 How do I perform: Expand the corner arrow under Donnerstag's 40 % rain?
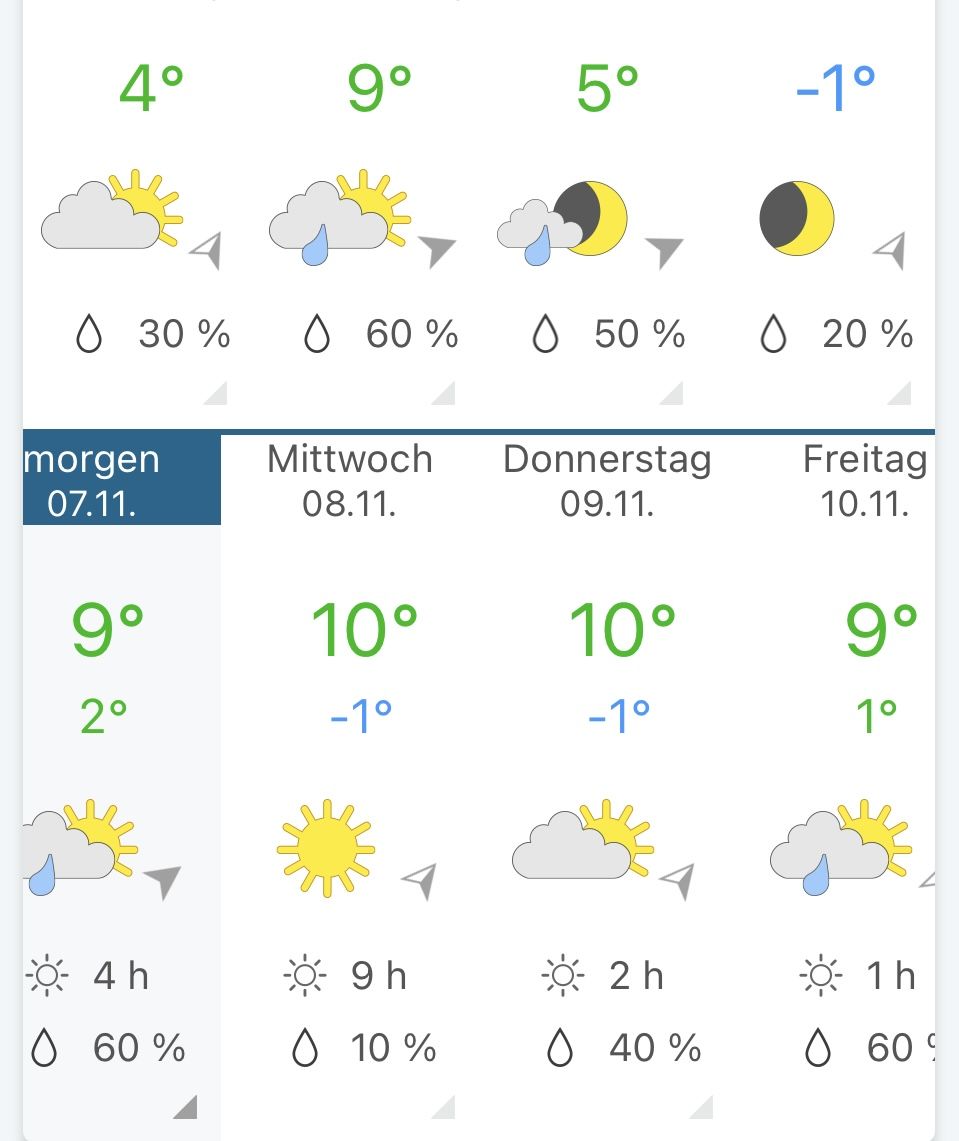[x=703, y=1108]
